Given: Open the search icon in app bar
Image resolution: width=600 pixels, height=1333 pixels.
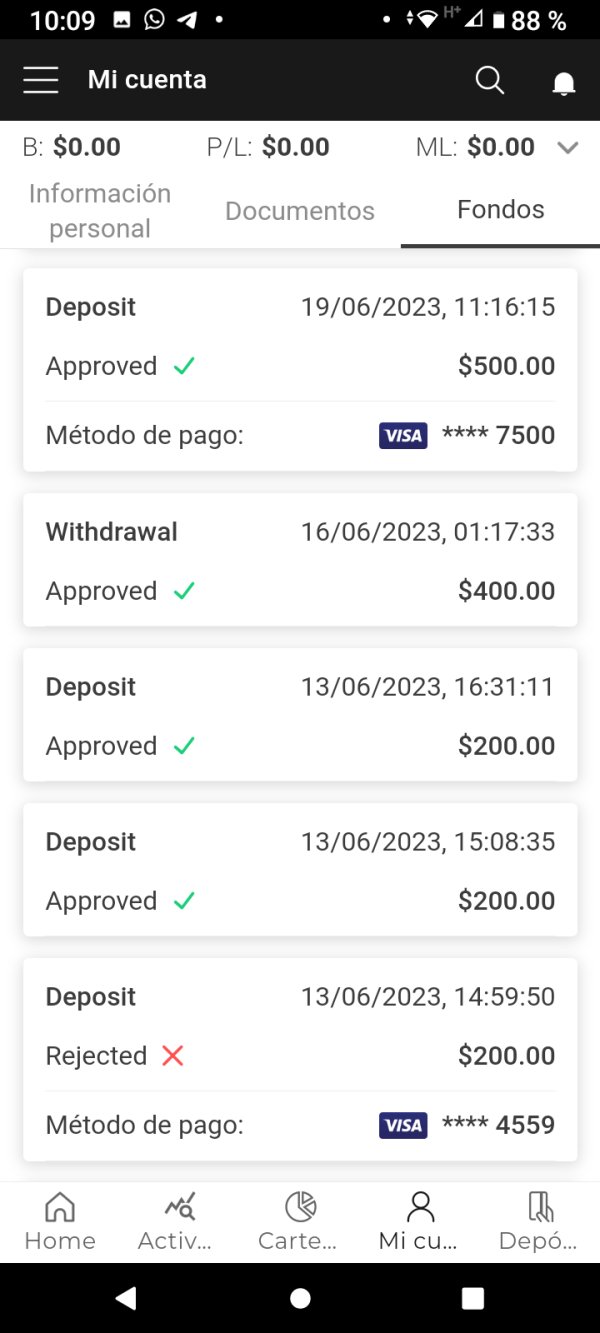Looking at the screenshot, I should click(x=490, y=80).
